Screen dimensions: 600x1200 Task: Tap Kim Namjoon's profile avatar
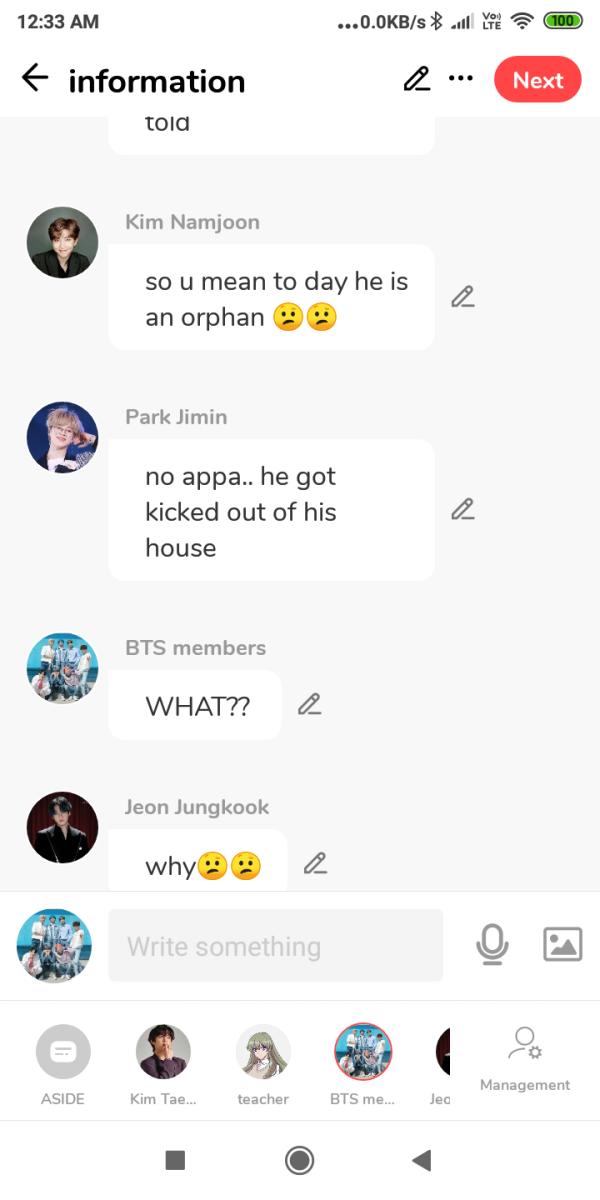click(62, 243)
